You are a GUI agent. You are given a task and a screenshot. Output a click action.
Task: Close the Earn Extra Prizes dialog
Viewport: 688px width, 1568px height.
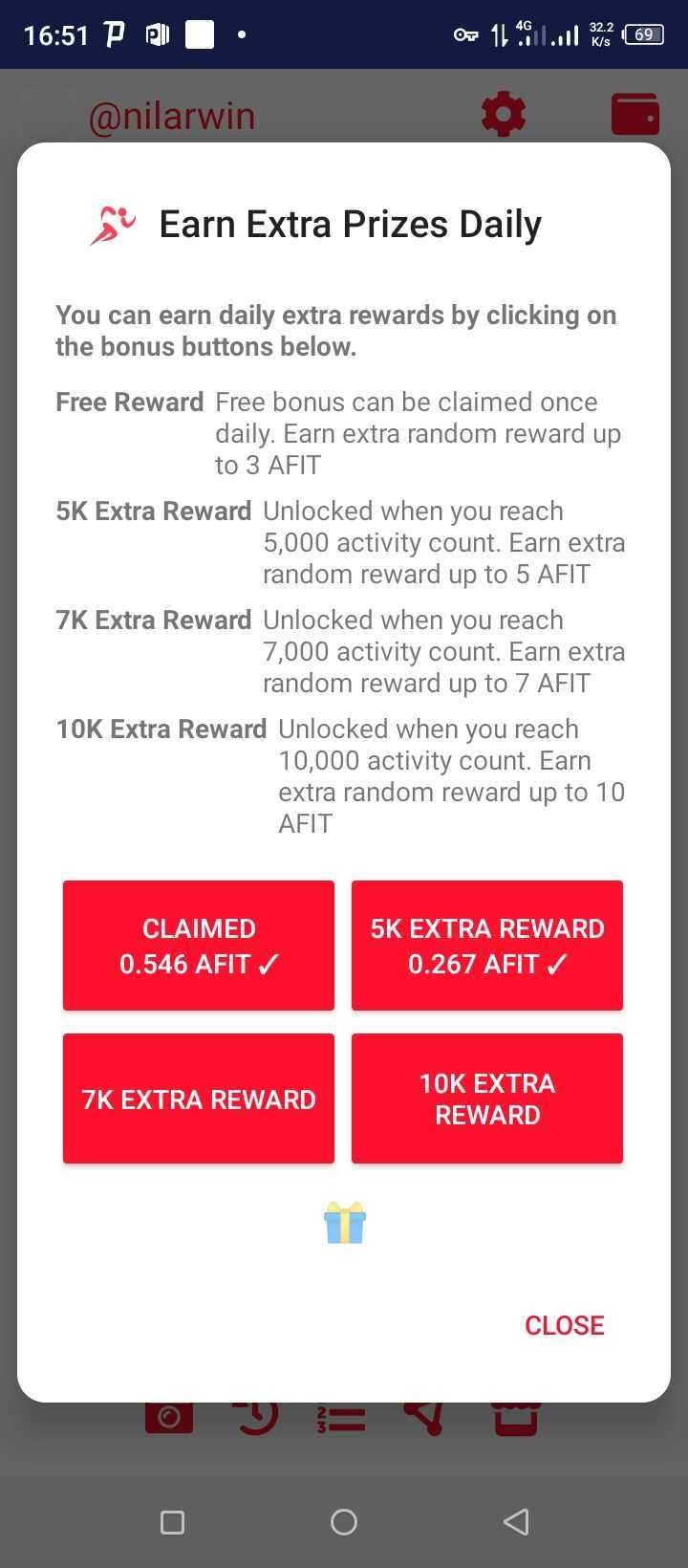pos(564,1325)
